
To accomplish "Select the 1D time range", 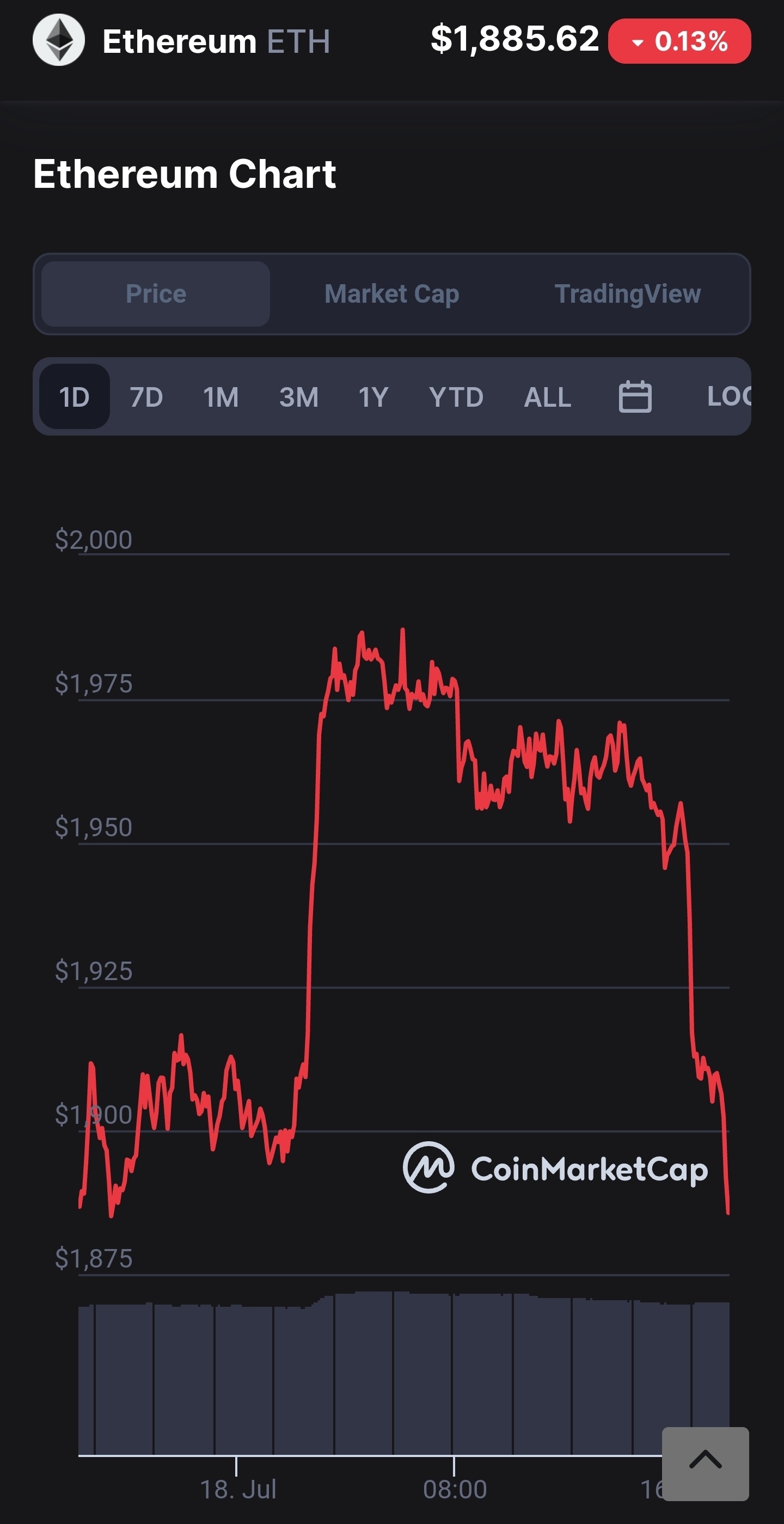I will click(x=75, y=396).
